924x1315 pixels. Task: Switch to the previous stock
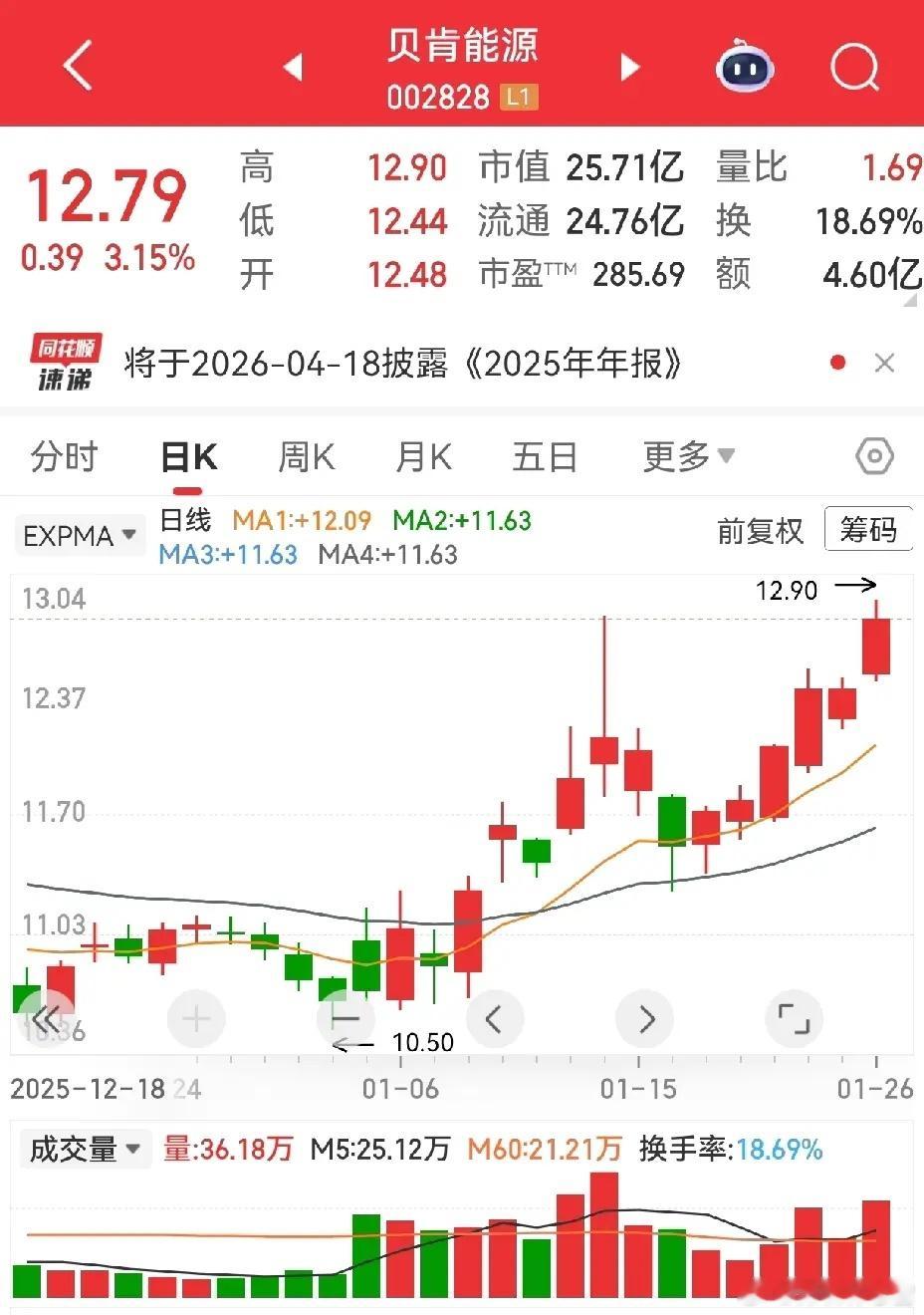tap(293, 68)
